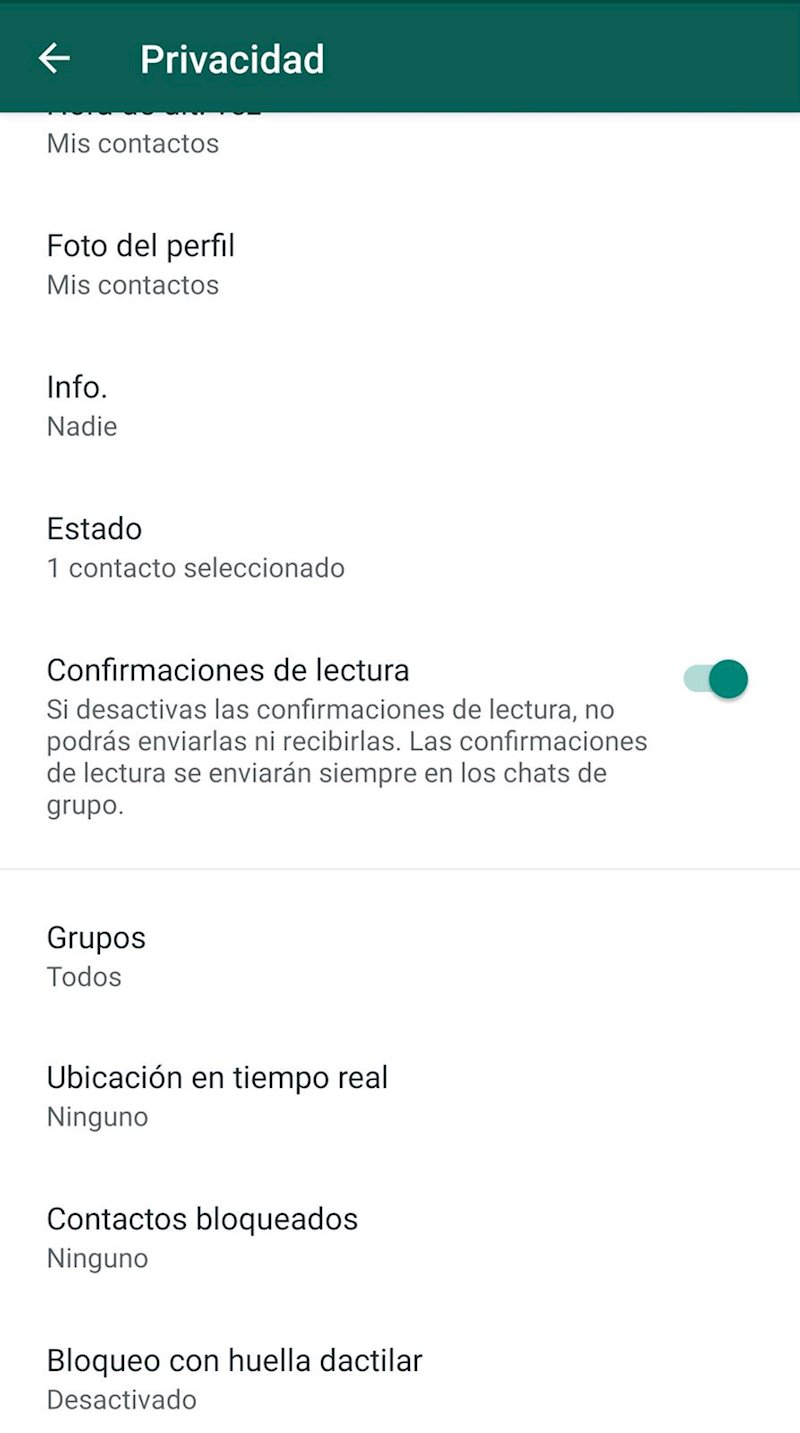Tap the back arrow to leave Privacidad

pos(53,58)
